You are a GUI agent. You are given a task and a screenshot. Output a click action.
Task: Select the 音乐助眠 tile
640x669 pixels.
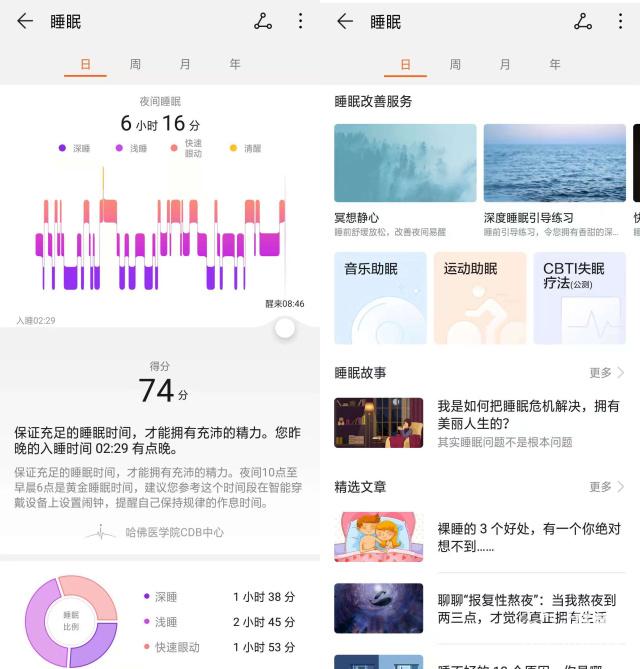click(380, 298)
